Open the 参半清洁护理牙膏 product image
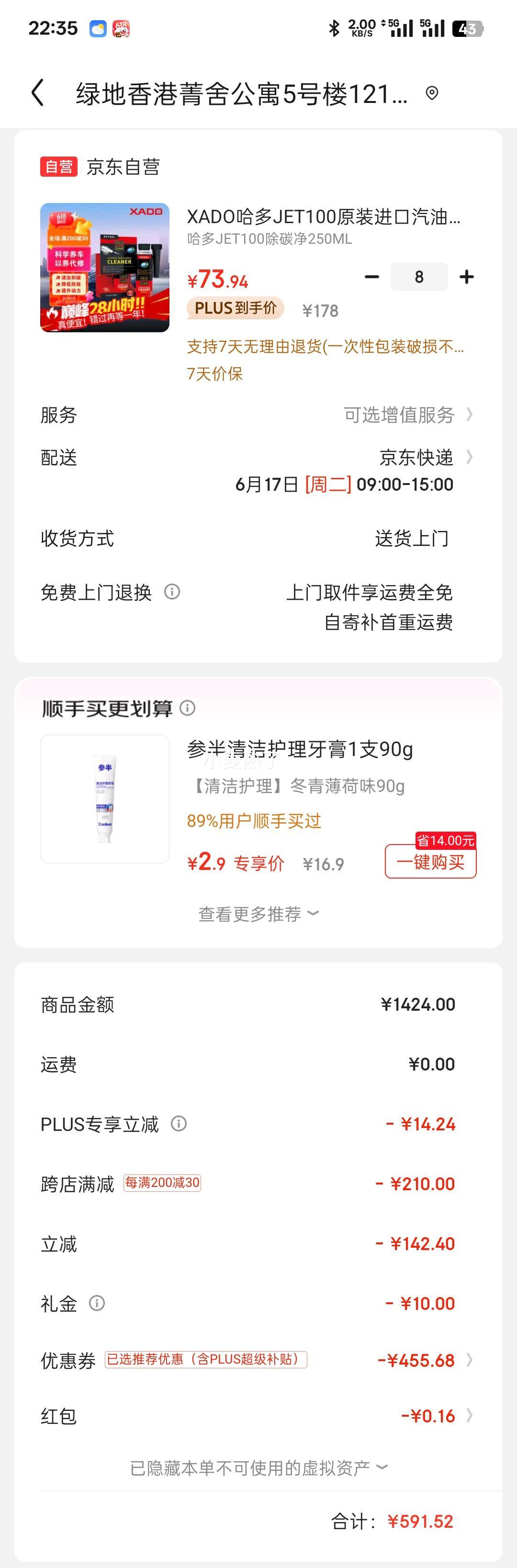This screenshot has height=1568, width=517. 105,799
